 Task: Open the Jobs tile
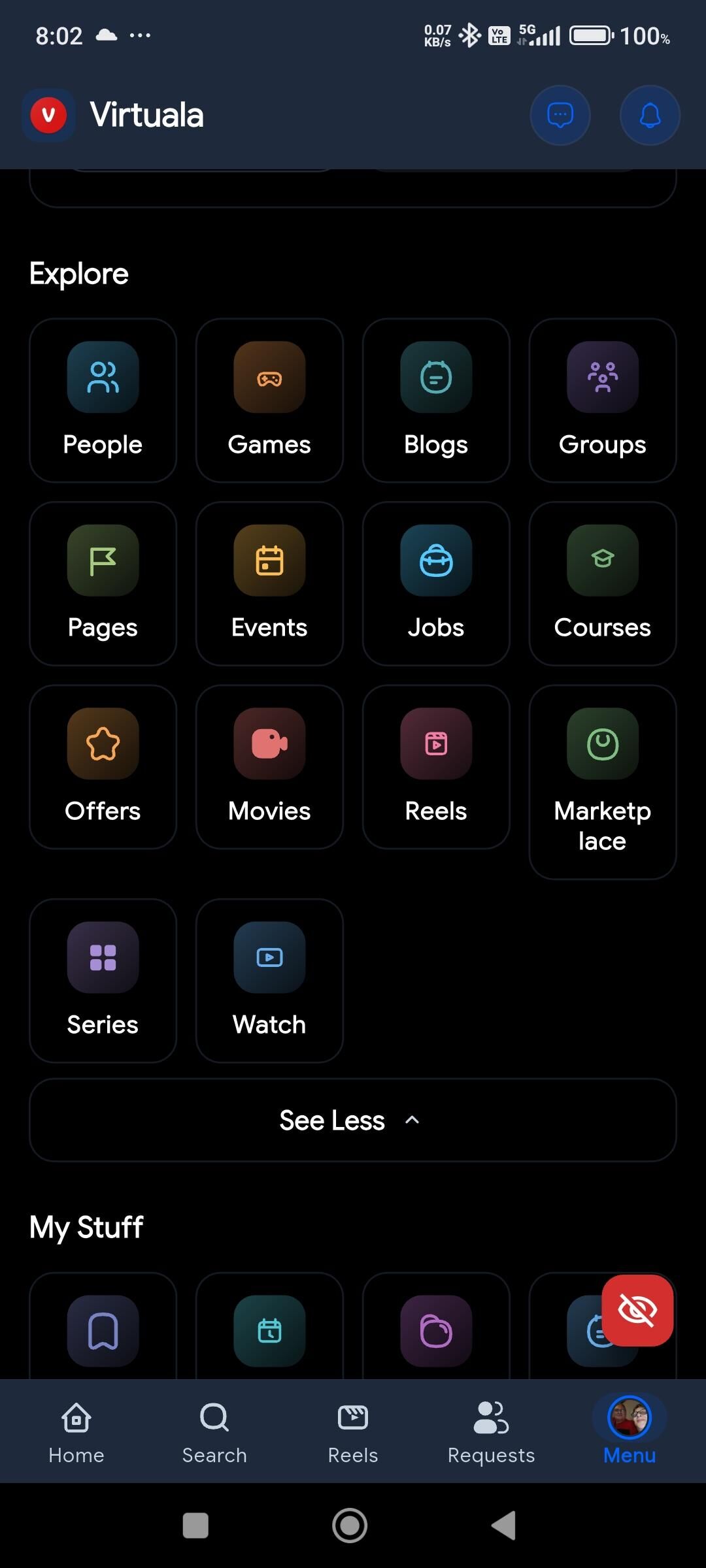coord(436,583)
